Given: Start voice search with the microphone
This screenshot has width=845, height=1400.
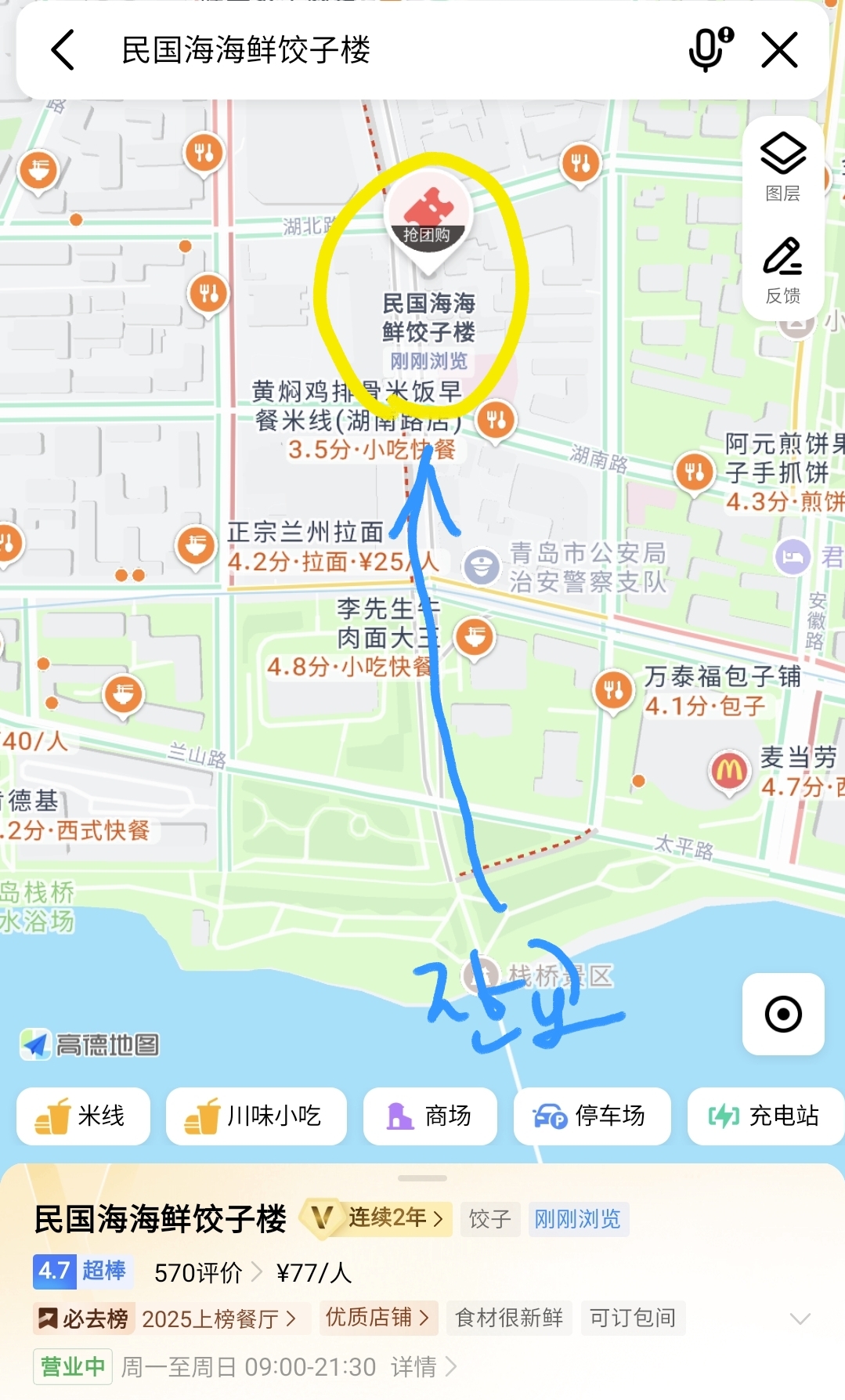Looking at the screenshot, I should 710,49.
